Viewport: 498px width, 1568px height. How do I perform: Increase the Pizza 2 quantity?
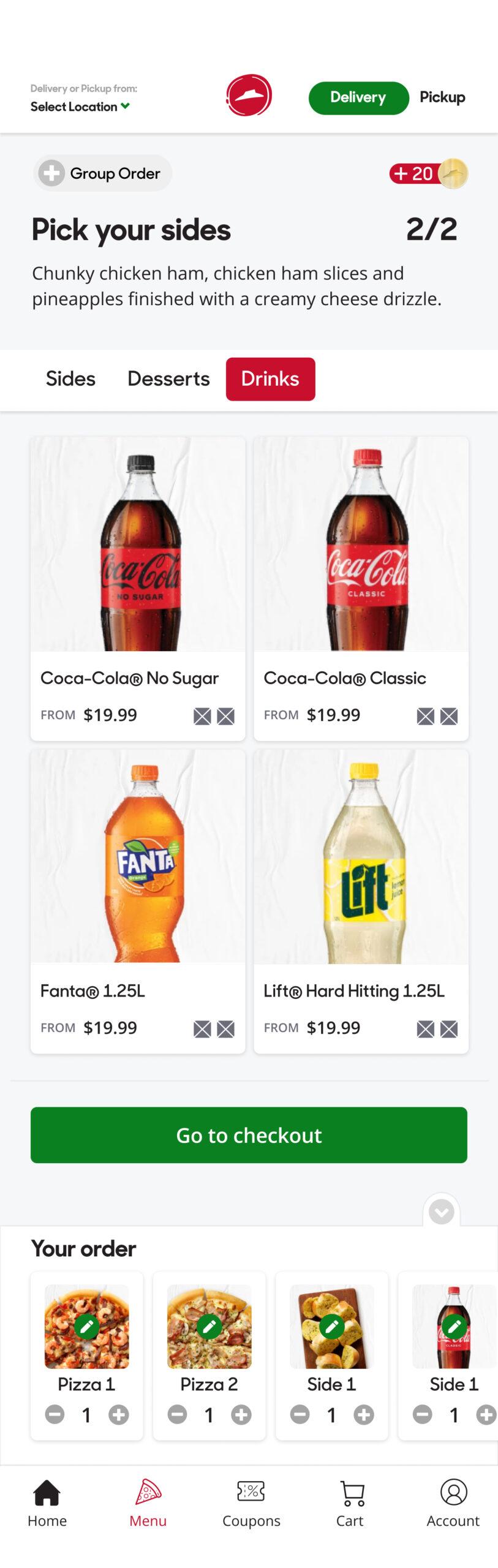click(x=241, y=1414)
